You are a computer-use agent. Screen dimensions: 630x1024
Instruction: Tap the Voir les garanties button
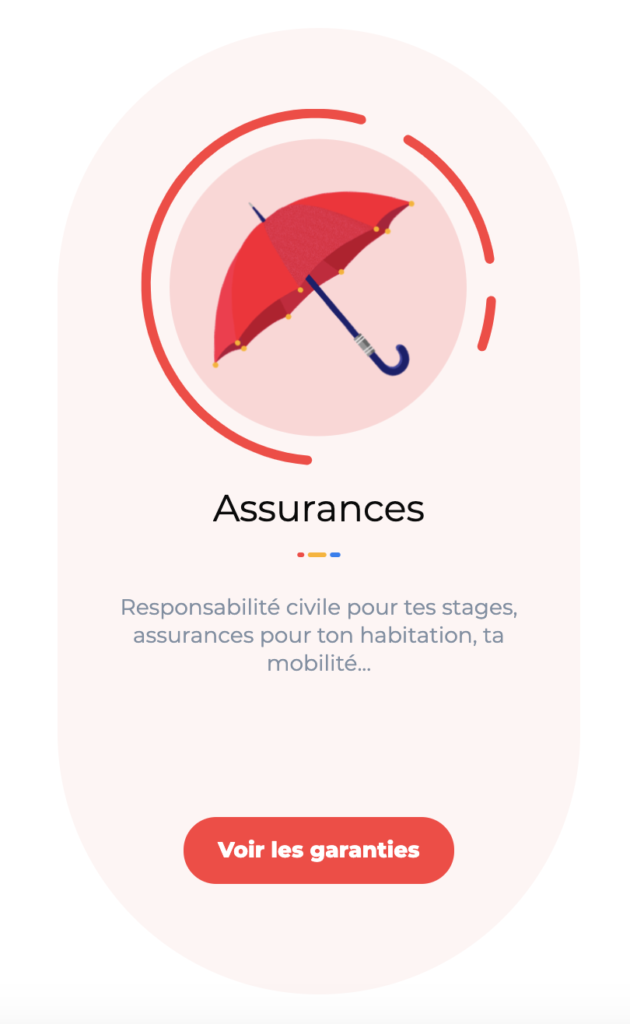318,850
